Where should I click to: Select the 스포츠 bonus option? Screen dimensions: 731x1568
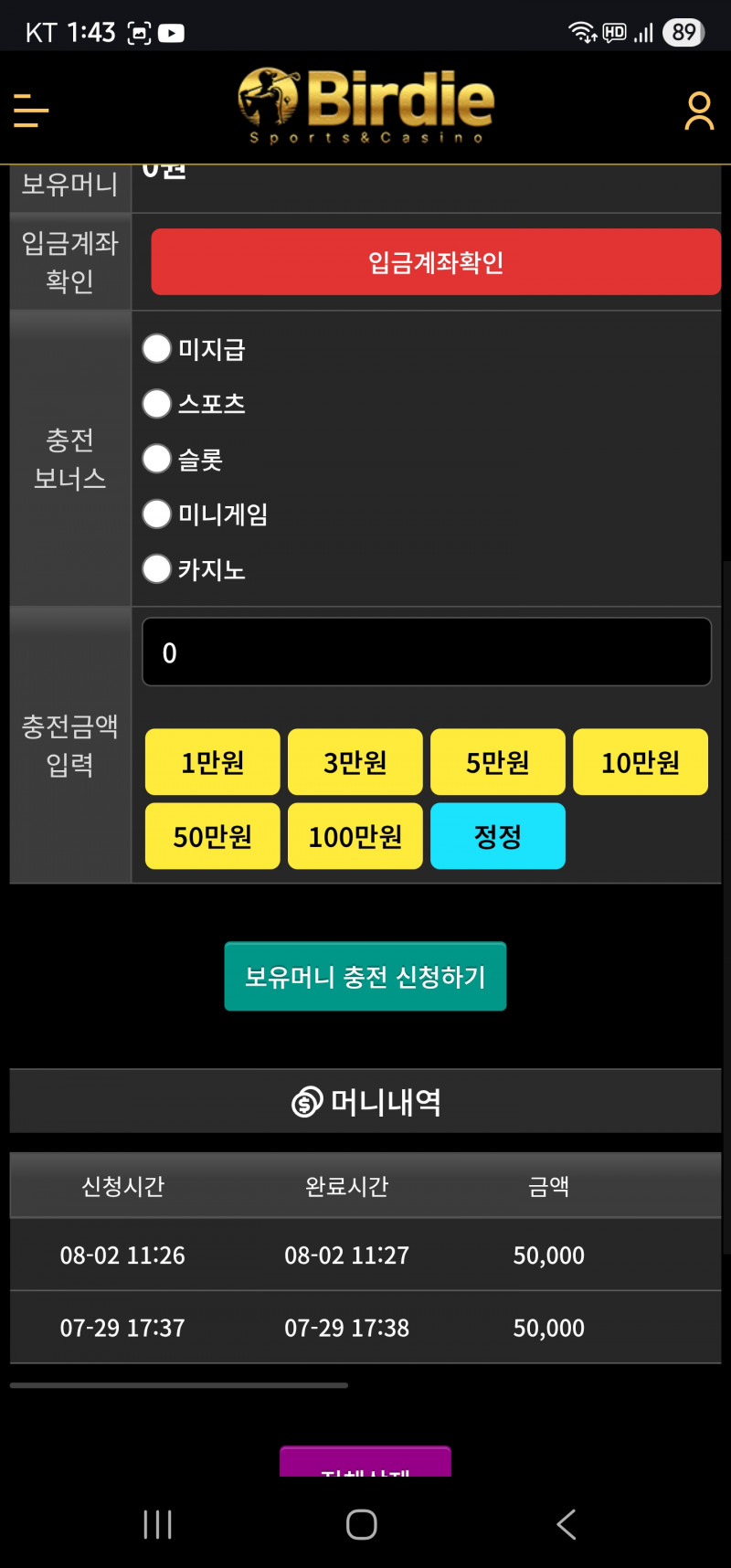click(x=157, y=403)
